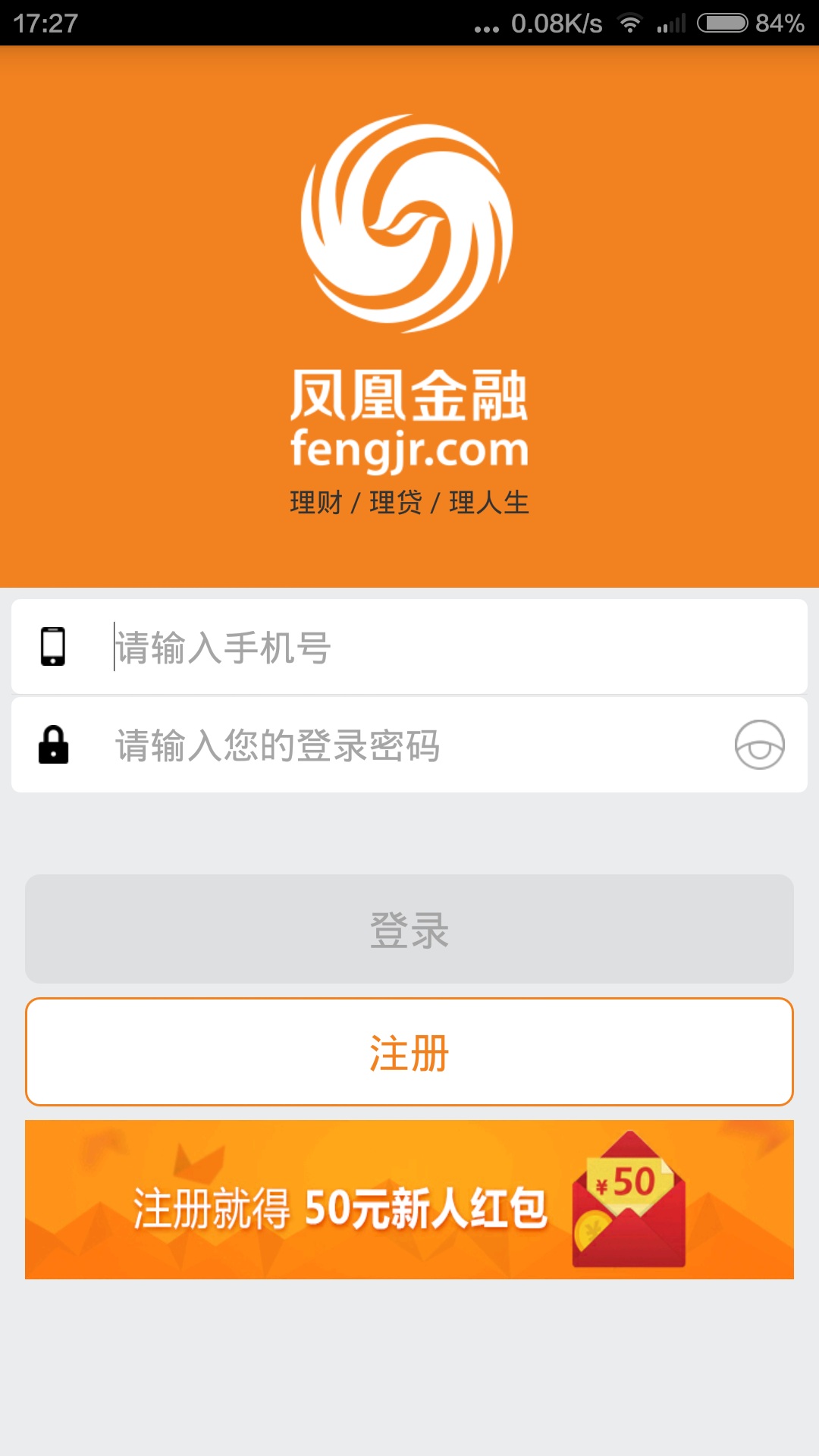Tap the 登录 login button
819x1456 pixels.
click(x=409, y=929)
